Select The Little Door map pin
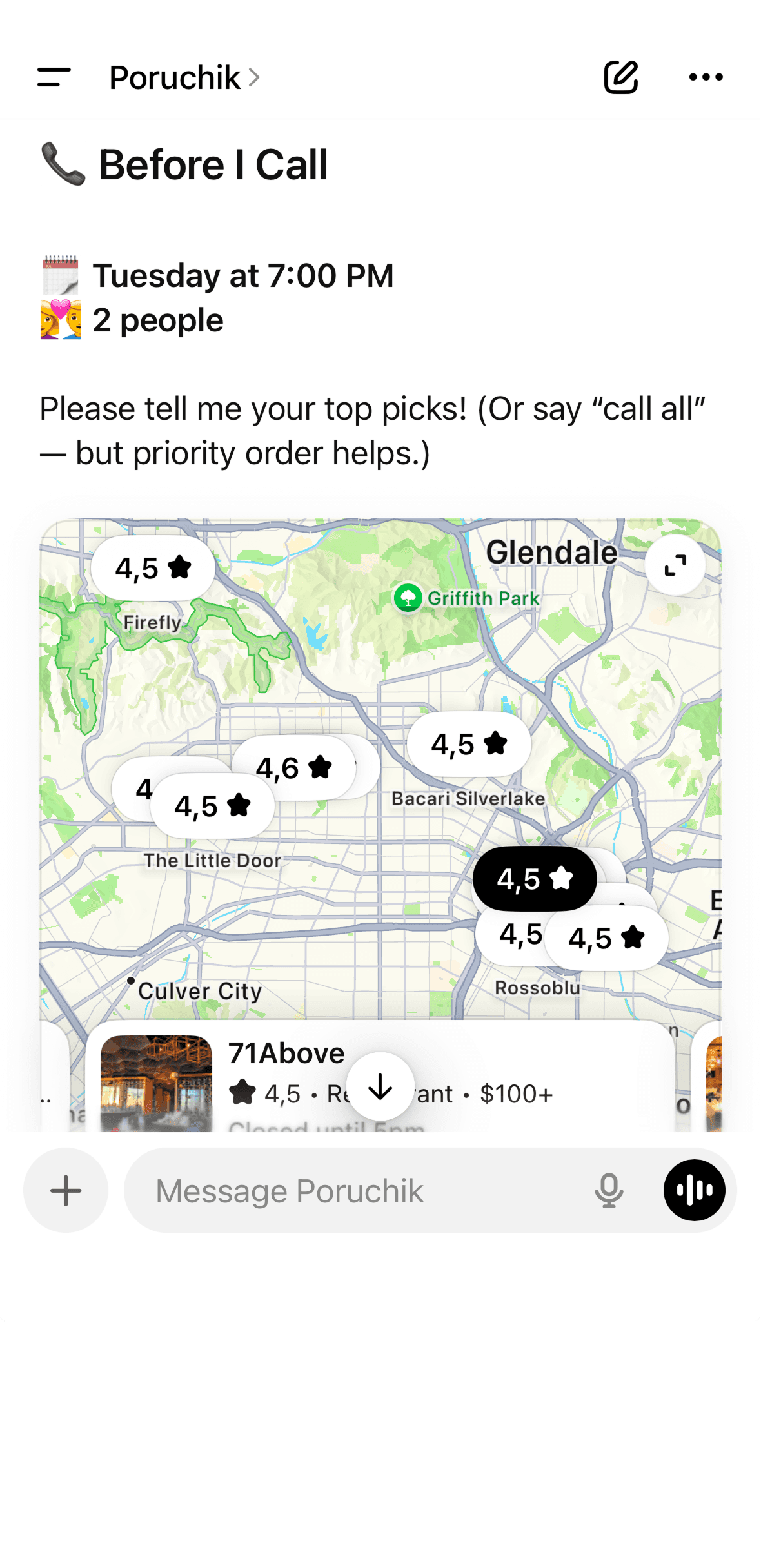 [212, 806]
